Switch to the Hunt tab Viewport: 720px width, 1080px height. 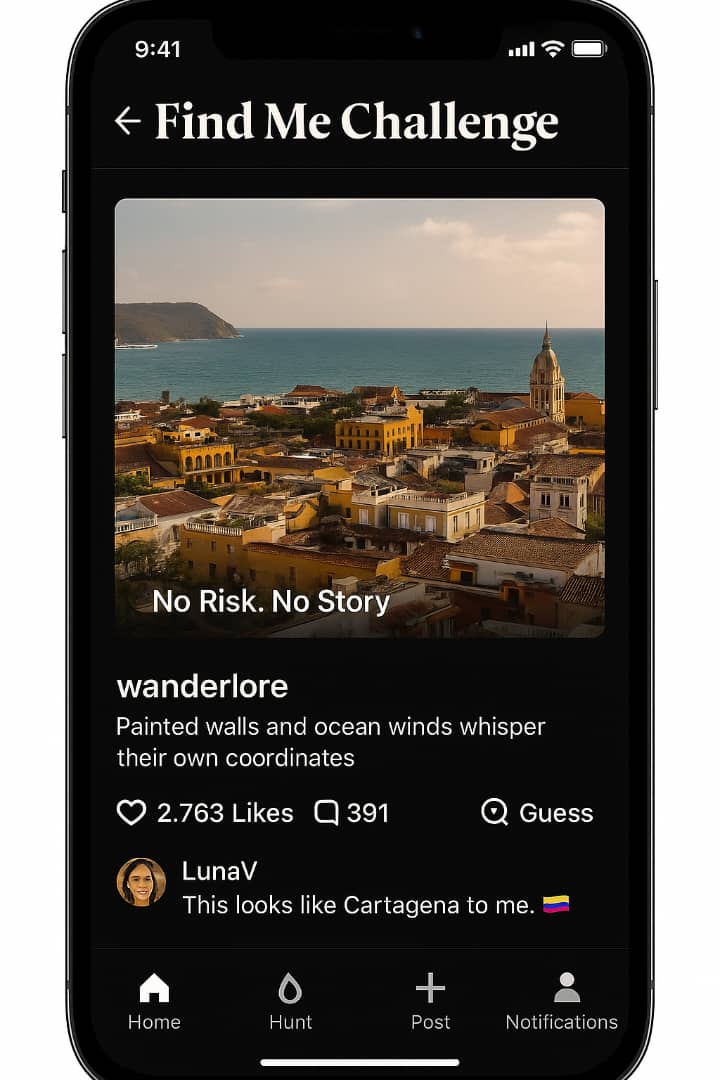coord(290,1001)
